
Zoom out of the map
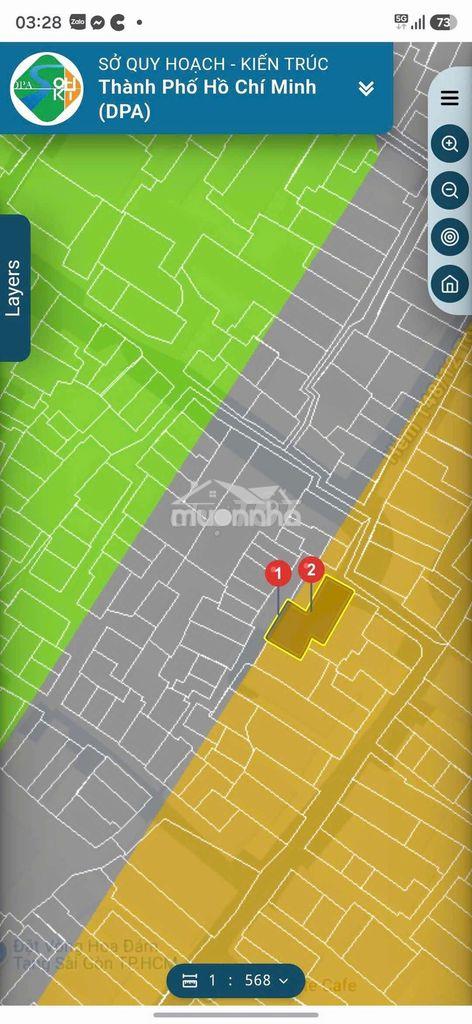tap(450, 191)
